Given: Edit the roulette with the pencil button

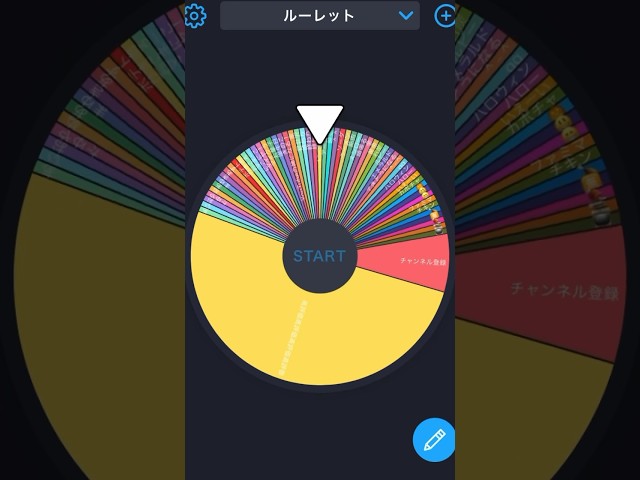Looking at the screenshot, I should pos(434,440).
